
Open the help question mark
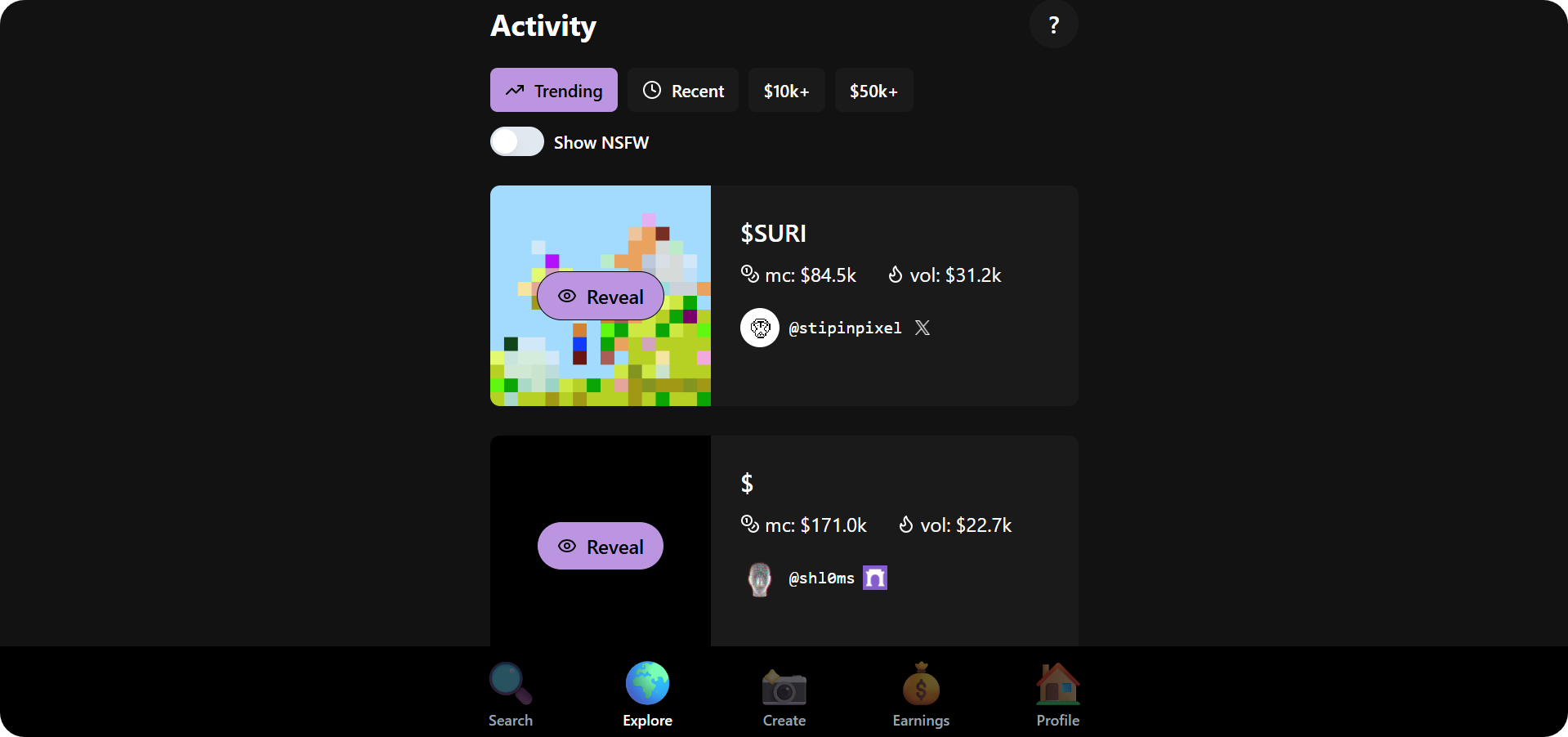tap(1053, 25)
